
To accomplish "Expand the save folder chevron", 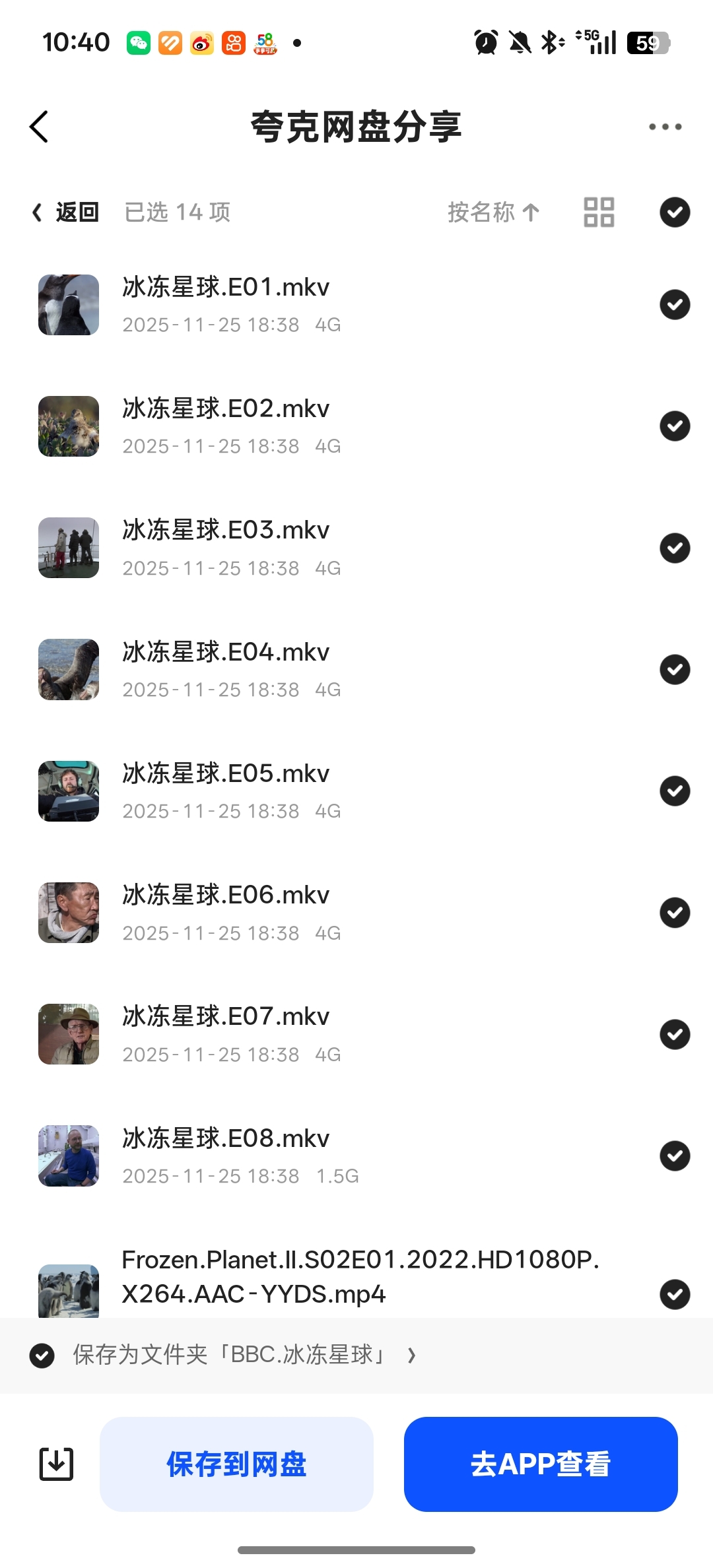I will coord(412,1356).
